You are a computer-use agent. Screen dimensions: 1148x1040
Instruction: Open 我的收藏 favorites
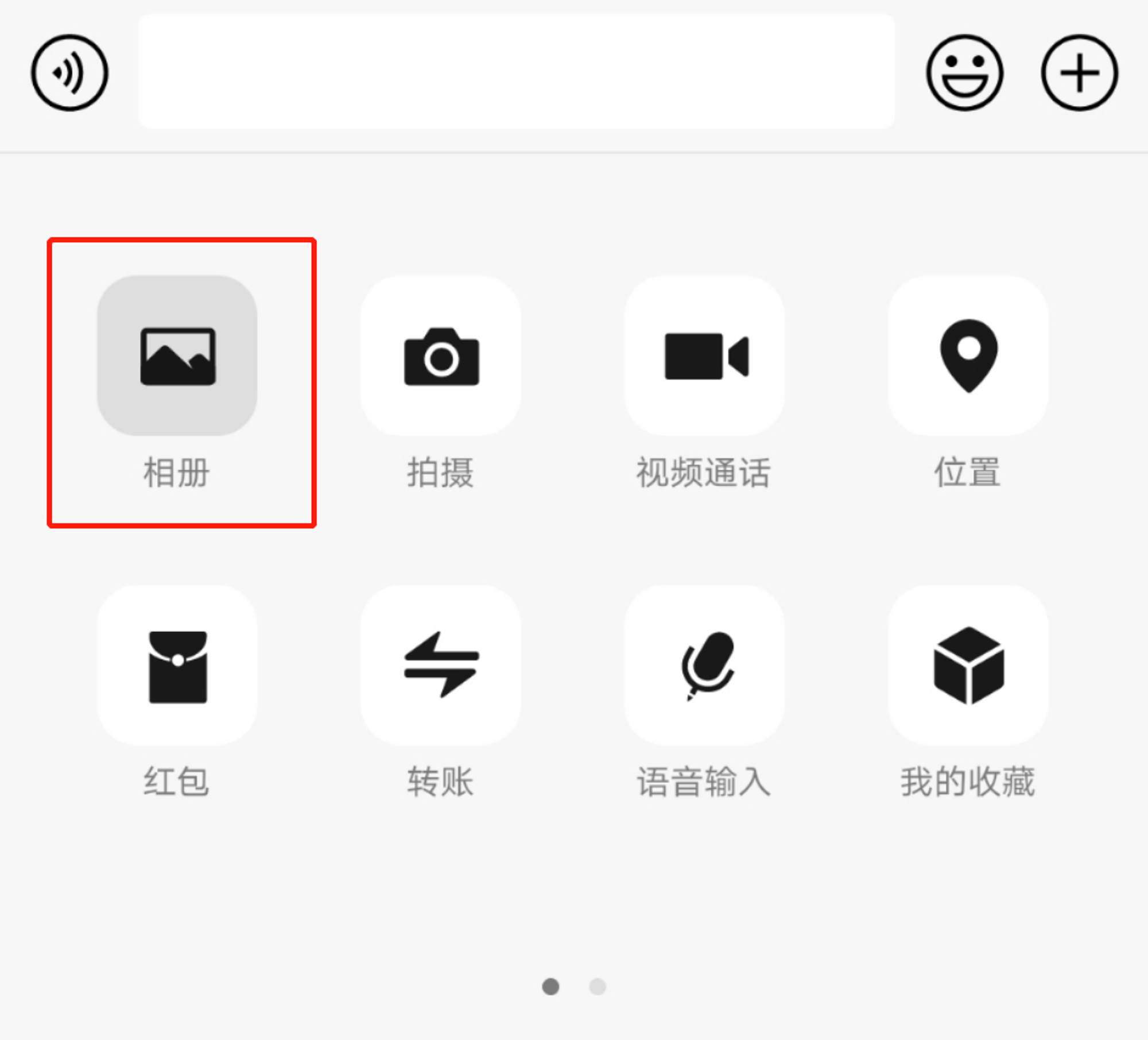pyautogui.click(x=968, y=666)
